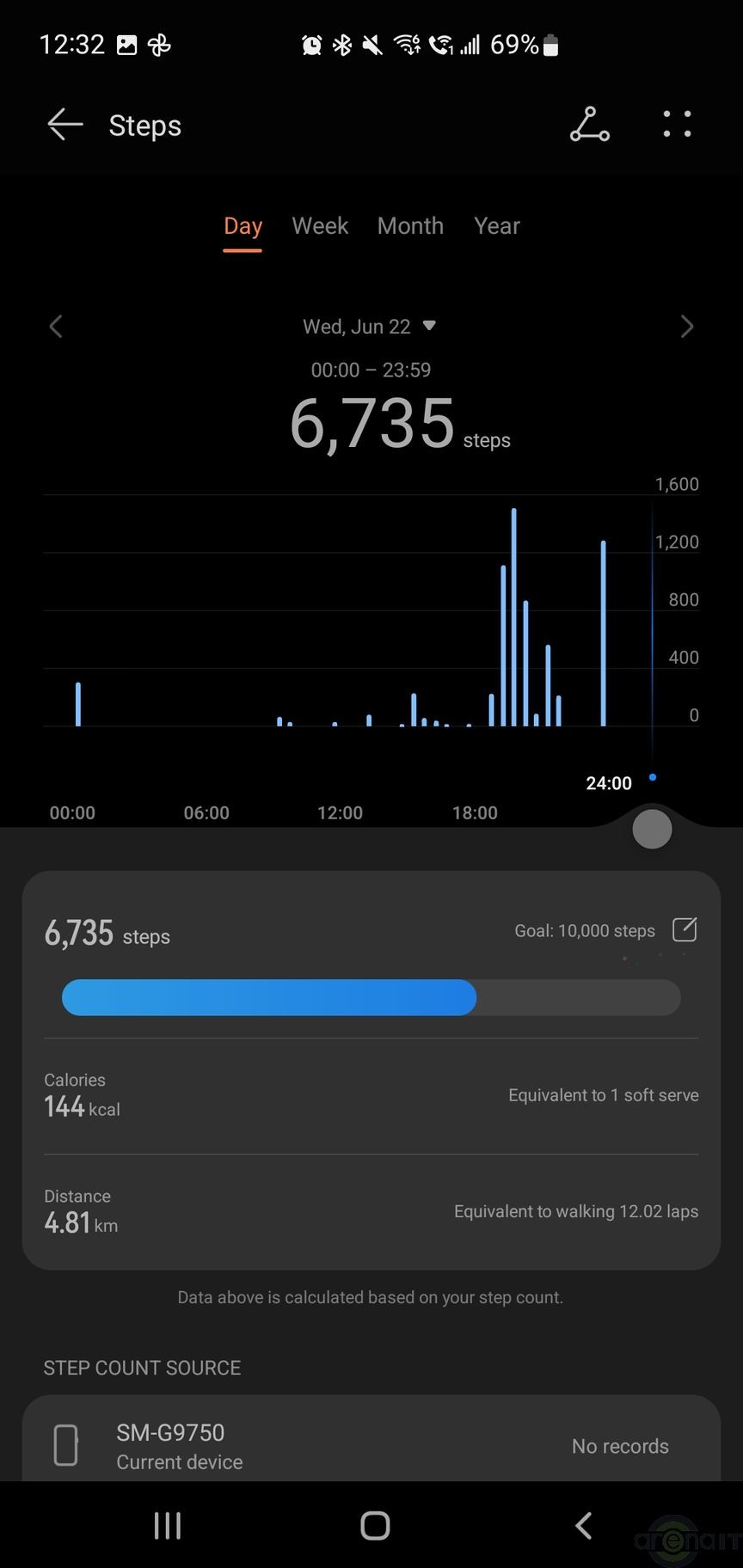Tap the chart time slider handle
The height and width of the screenshot is (1568, 743).
pos(652,830)
